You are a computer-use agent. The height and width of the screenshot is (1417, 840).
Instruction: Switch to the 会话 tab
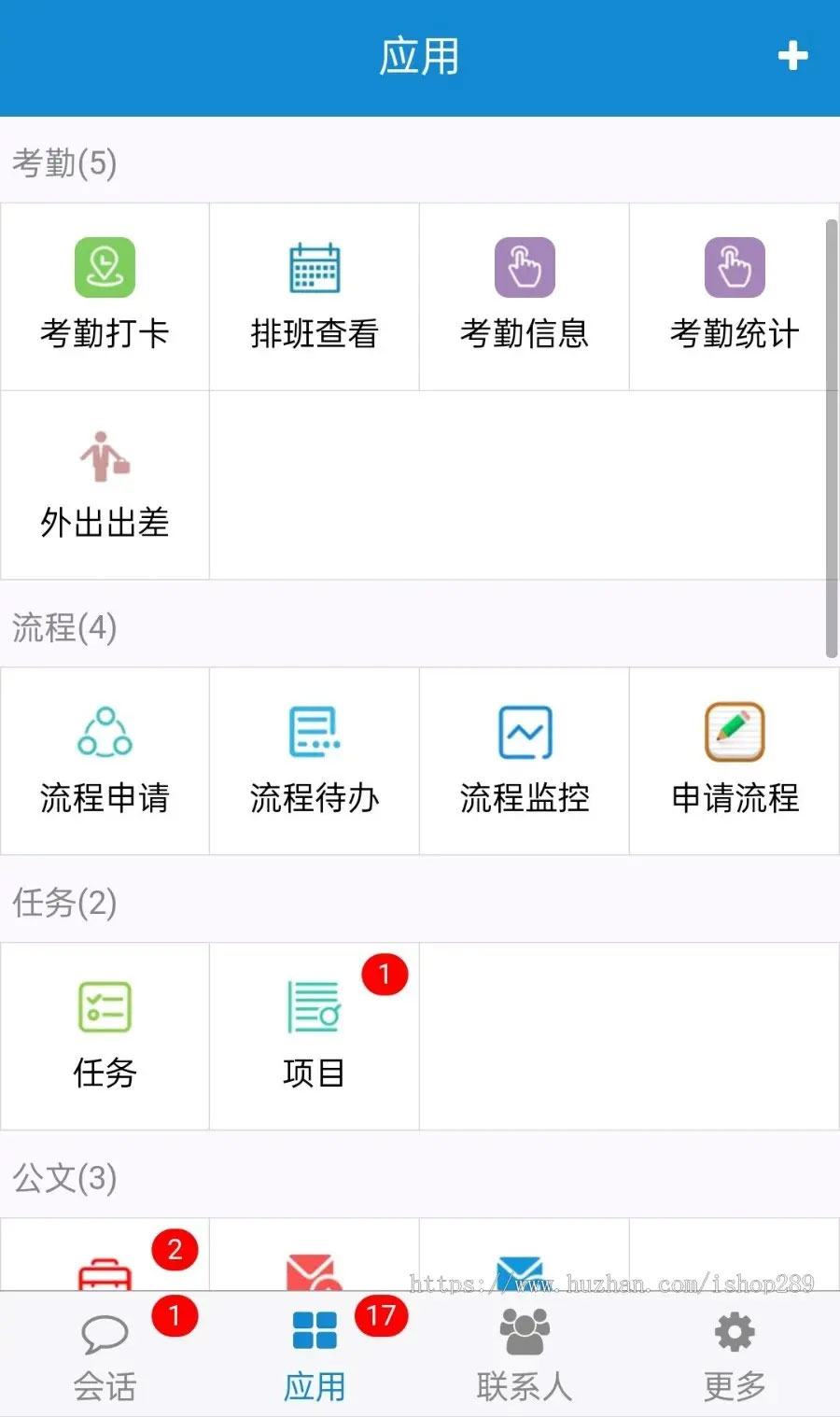point(105,1355)
